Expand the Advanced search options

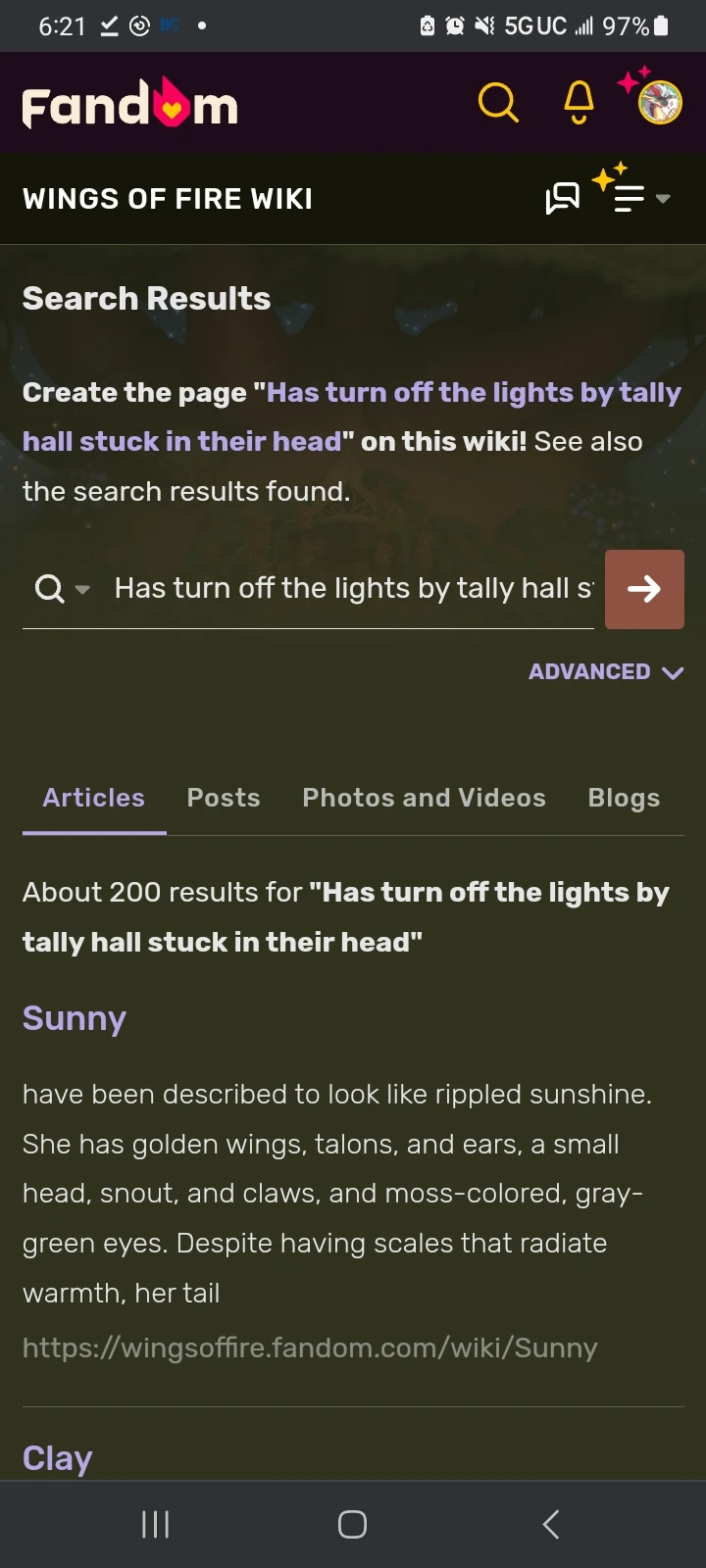coord(605,672)
